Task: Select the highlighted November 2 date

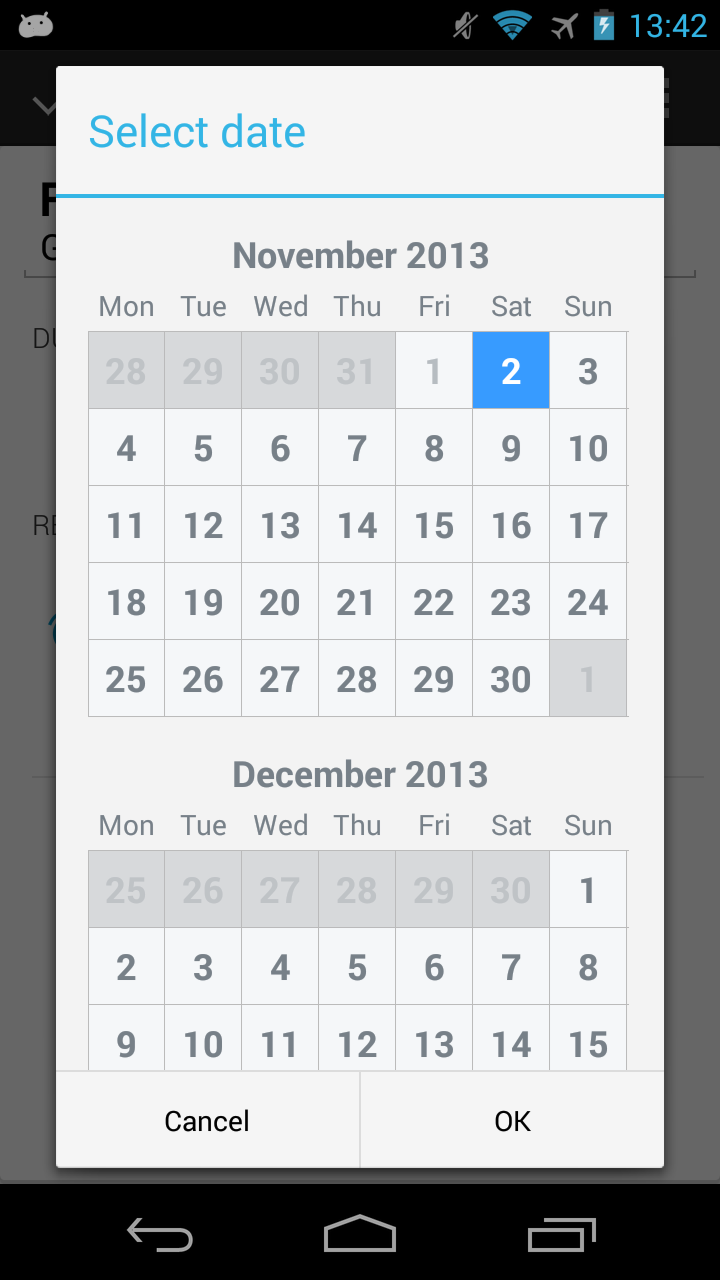Action: pyautogui.click(x=511, y=371)
